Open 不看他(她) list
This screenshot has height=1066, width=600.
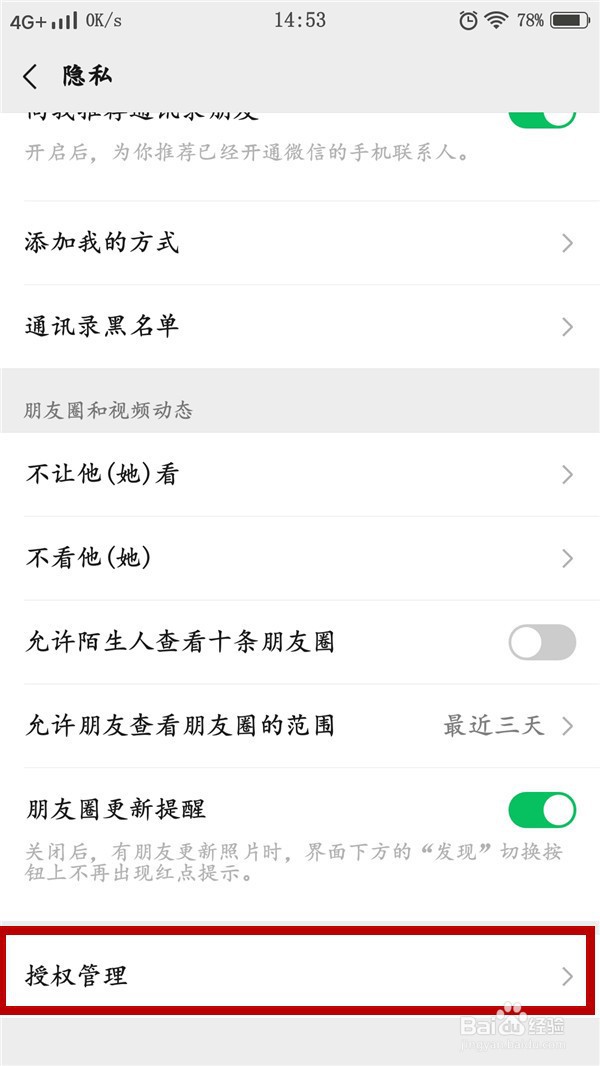(x=300, y=558)
